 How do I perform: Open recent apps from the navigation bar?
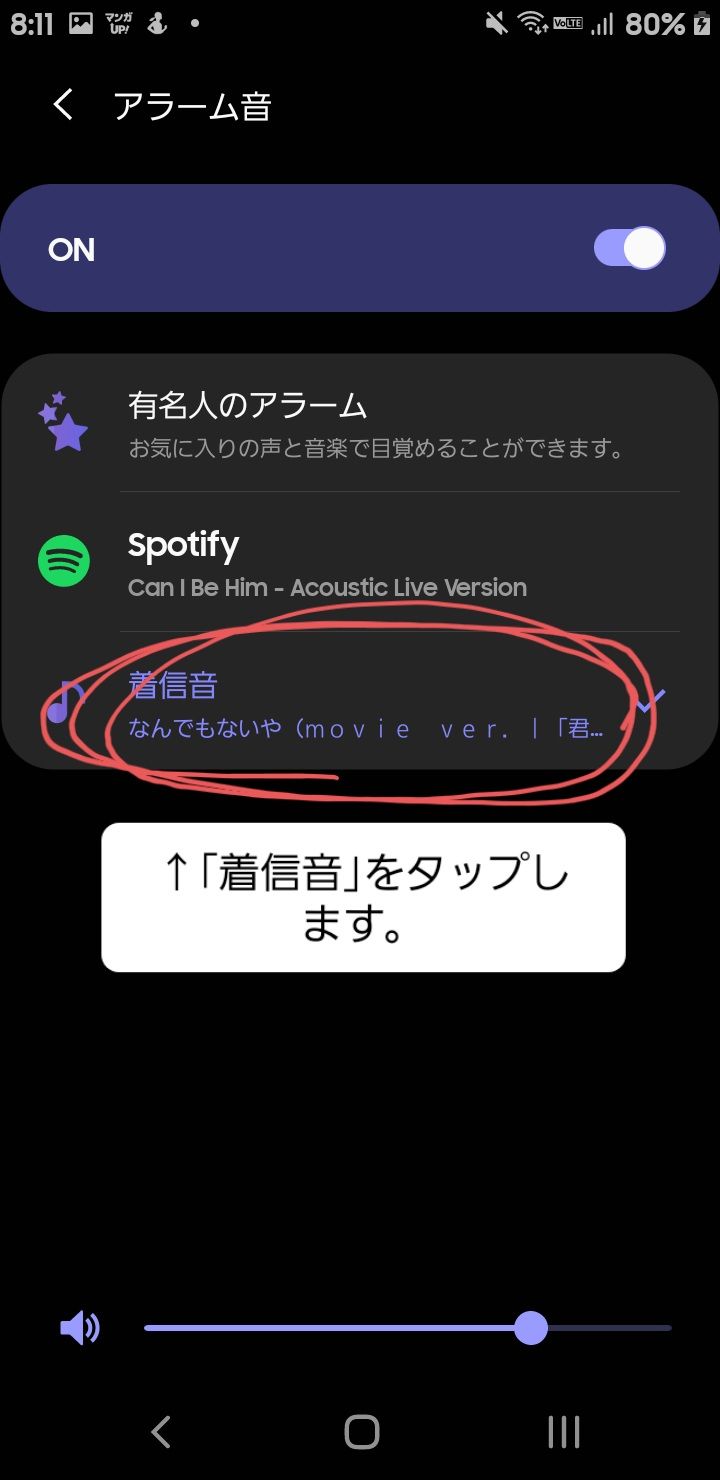point(564,1432)
